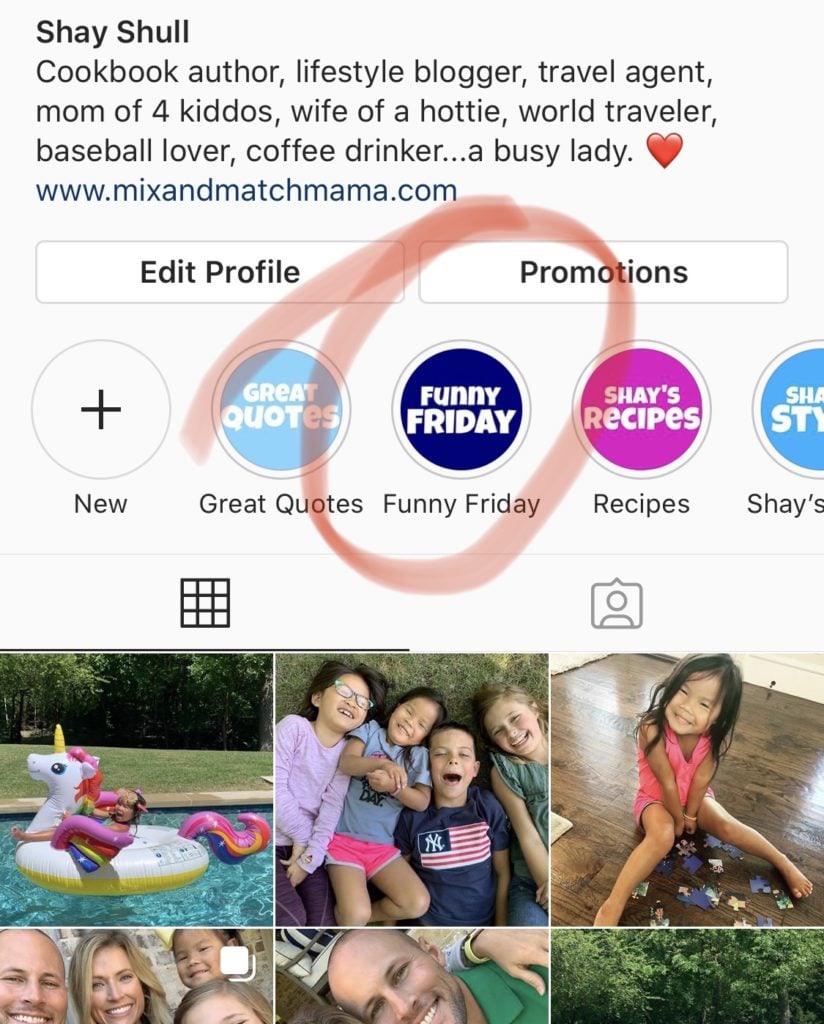This screenshot has height=1024, width=824.
Task: Open the mixandmatchmama.com website link
Action: 246,190
